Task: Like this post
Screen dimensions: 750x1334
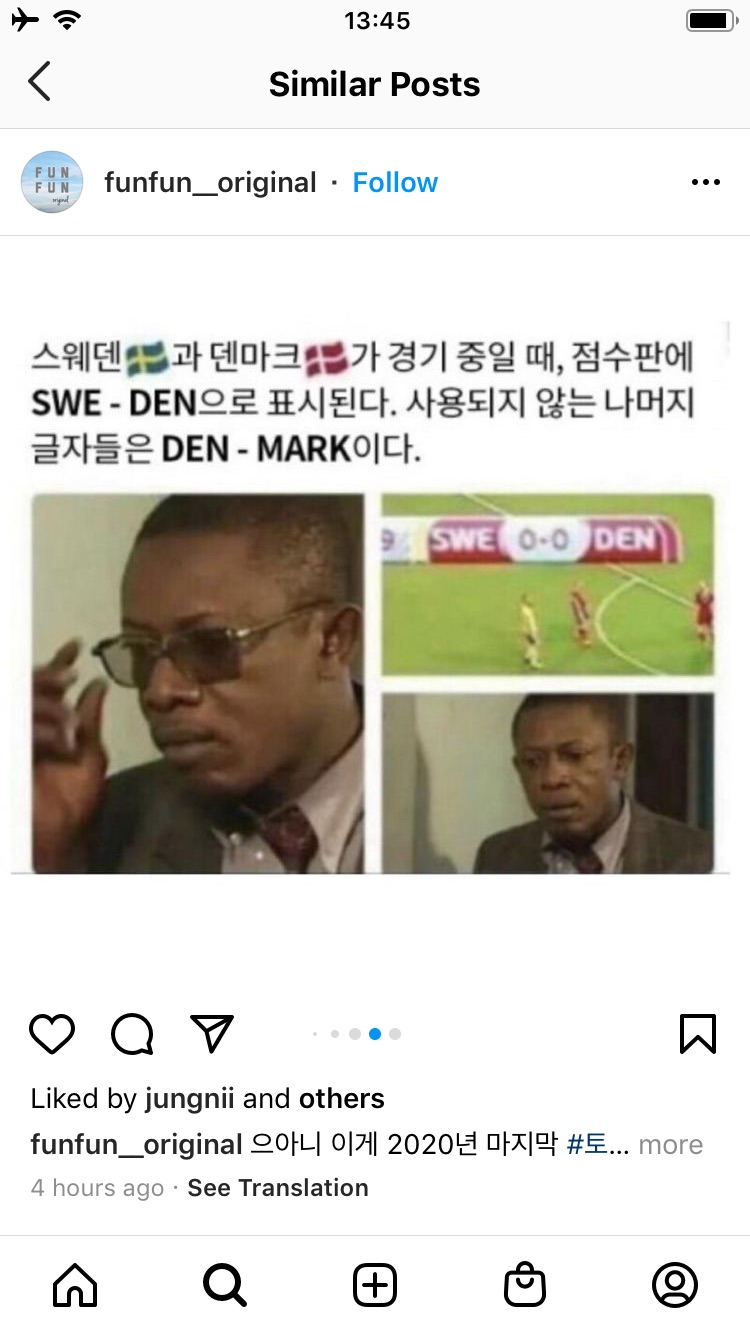Action: click(x=52, y=1034)
